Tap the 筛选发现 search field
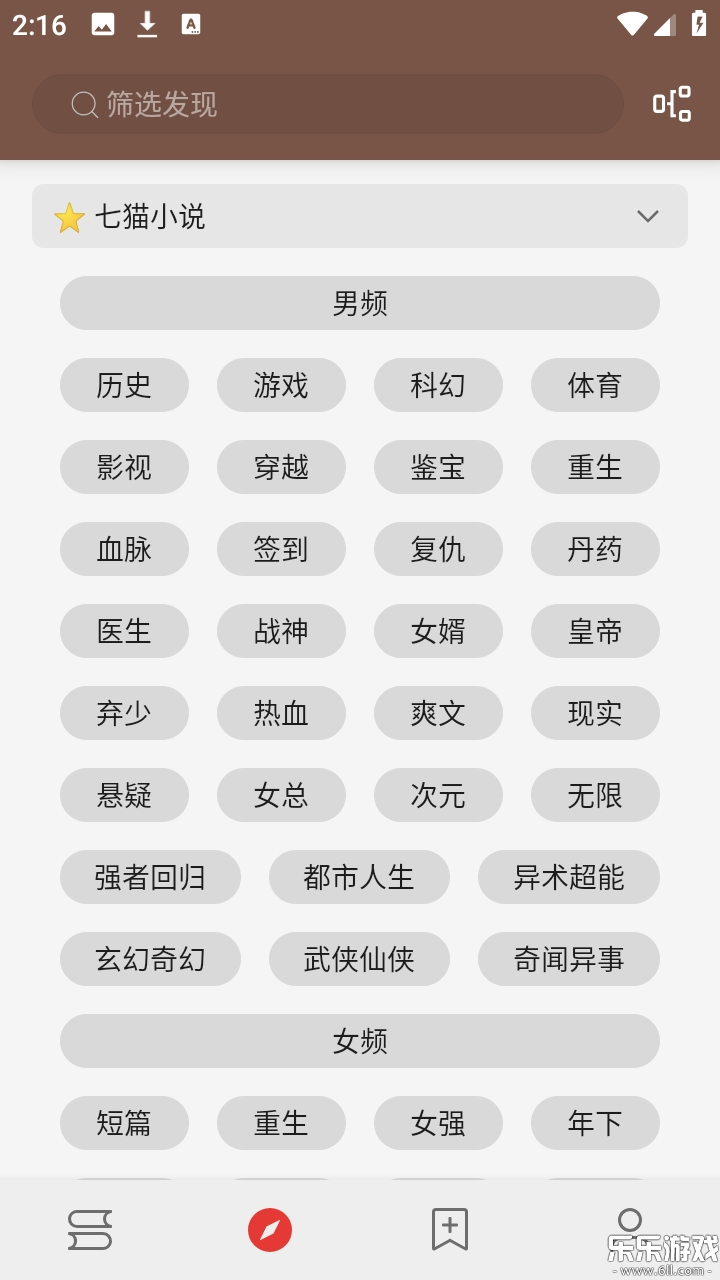720x1280 pixels. [x=328, y=104]
